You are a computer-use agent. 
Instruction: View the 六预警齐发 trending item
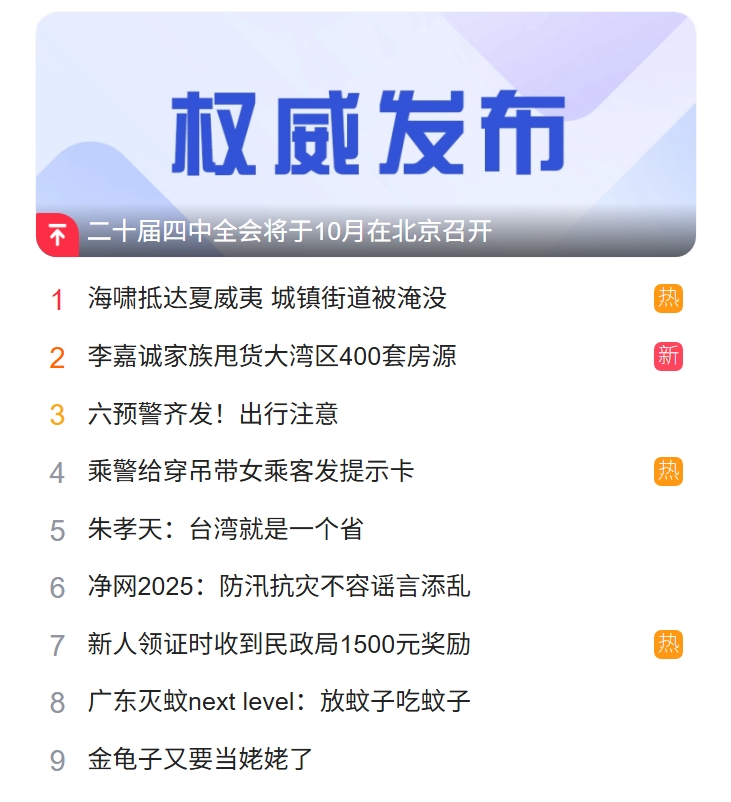pyautogui.click(x=213, y=414)
